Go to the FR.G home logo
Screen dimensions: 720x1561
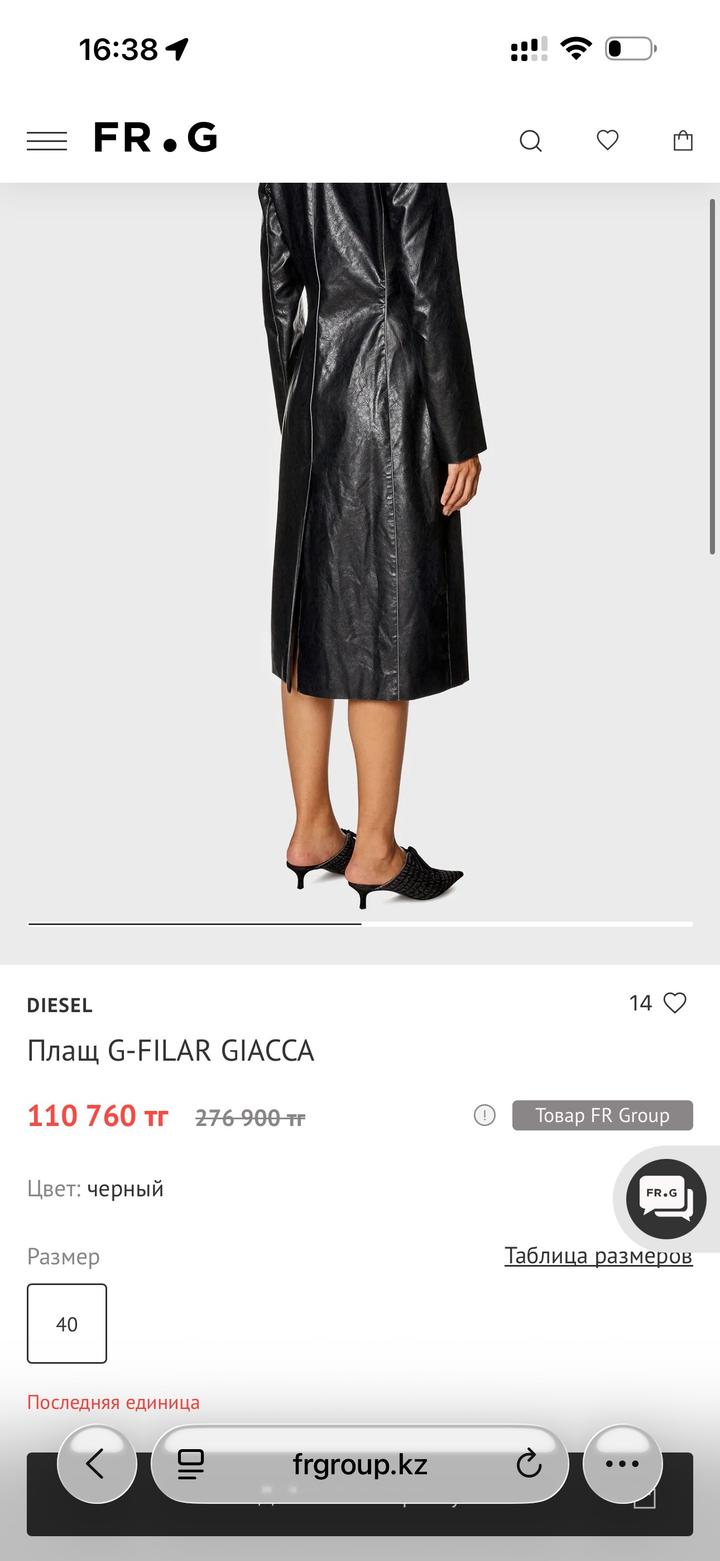155,138
